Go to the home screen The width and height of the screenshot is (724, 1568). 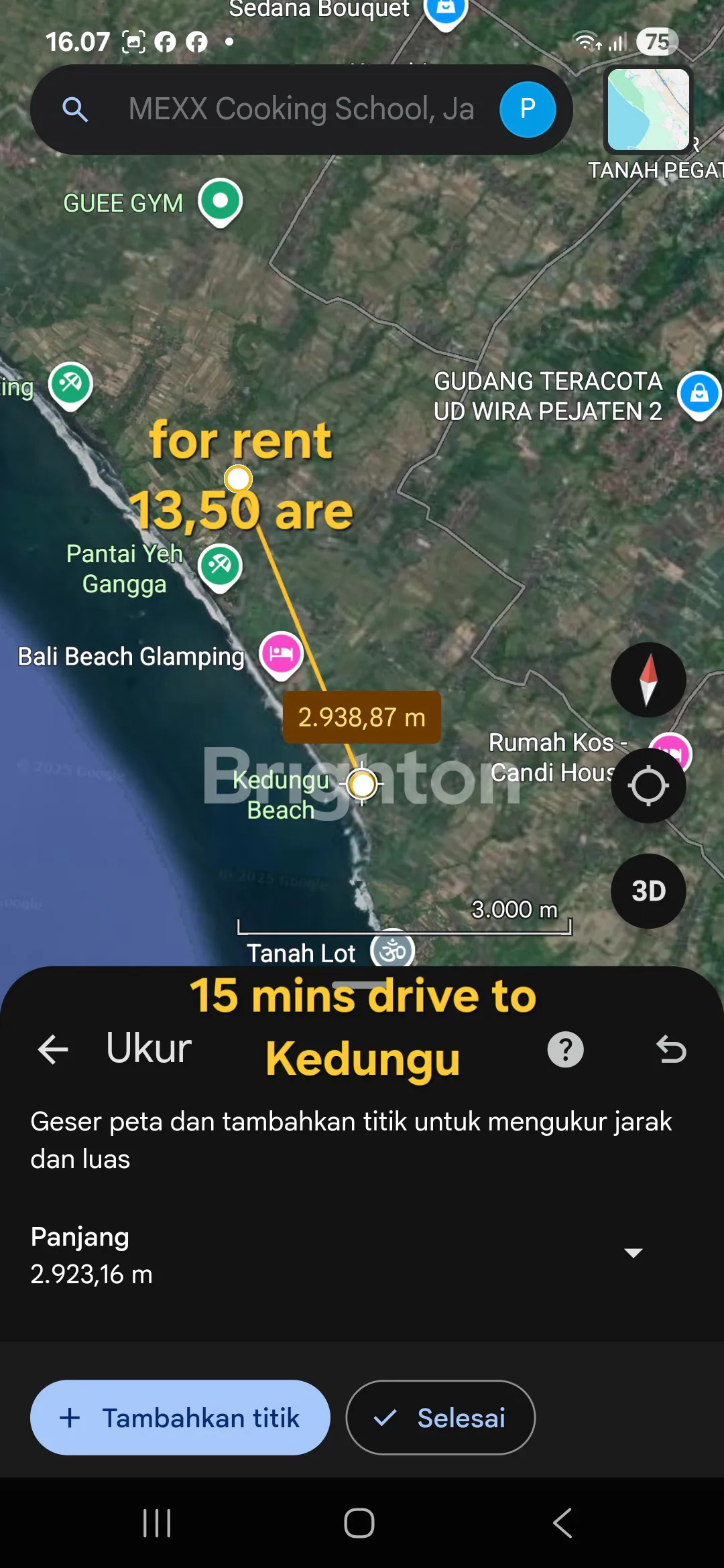coord(359,1523)
